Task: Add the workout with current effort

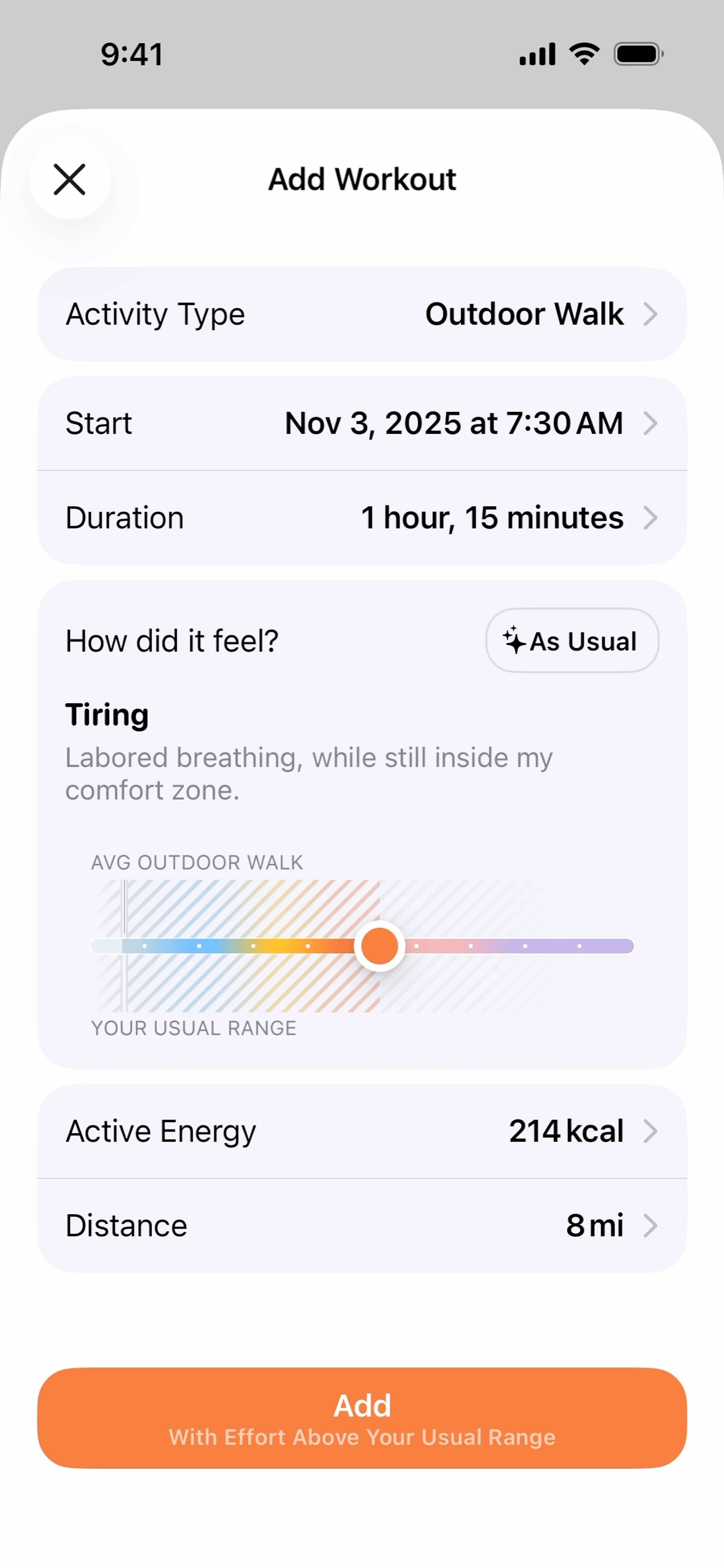Action: tap(362, 1417)
